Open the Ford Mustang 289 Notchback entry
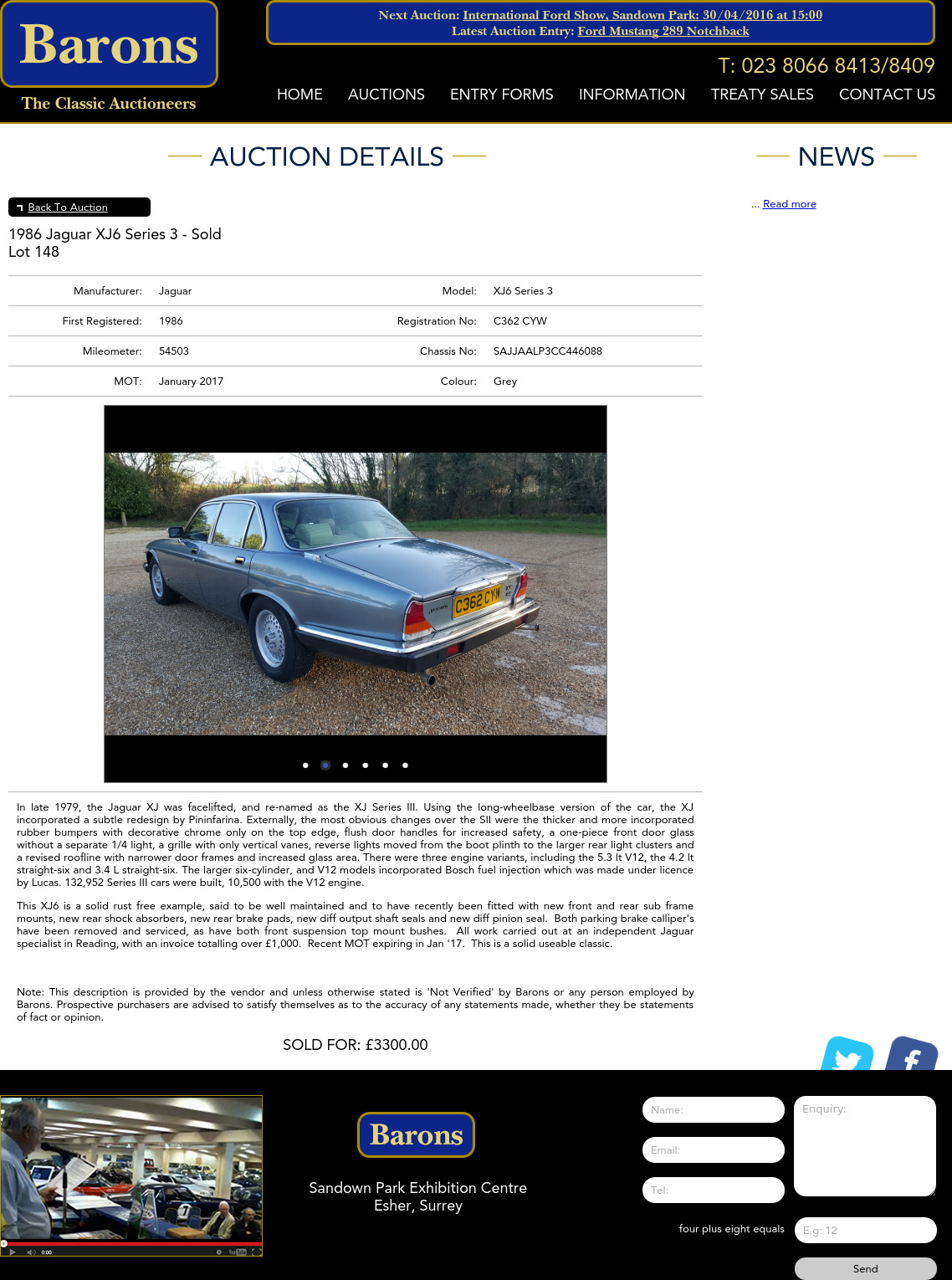This screenshot has height=1280, width=952. point(663,31)
